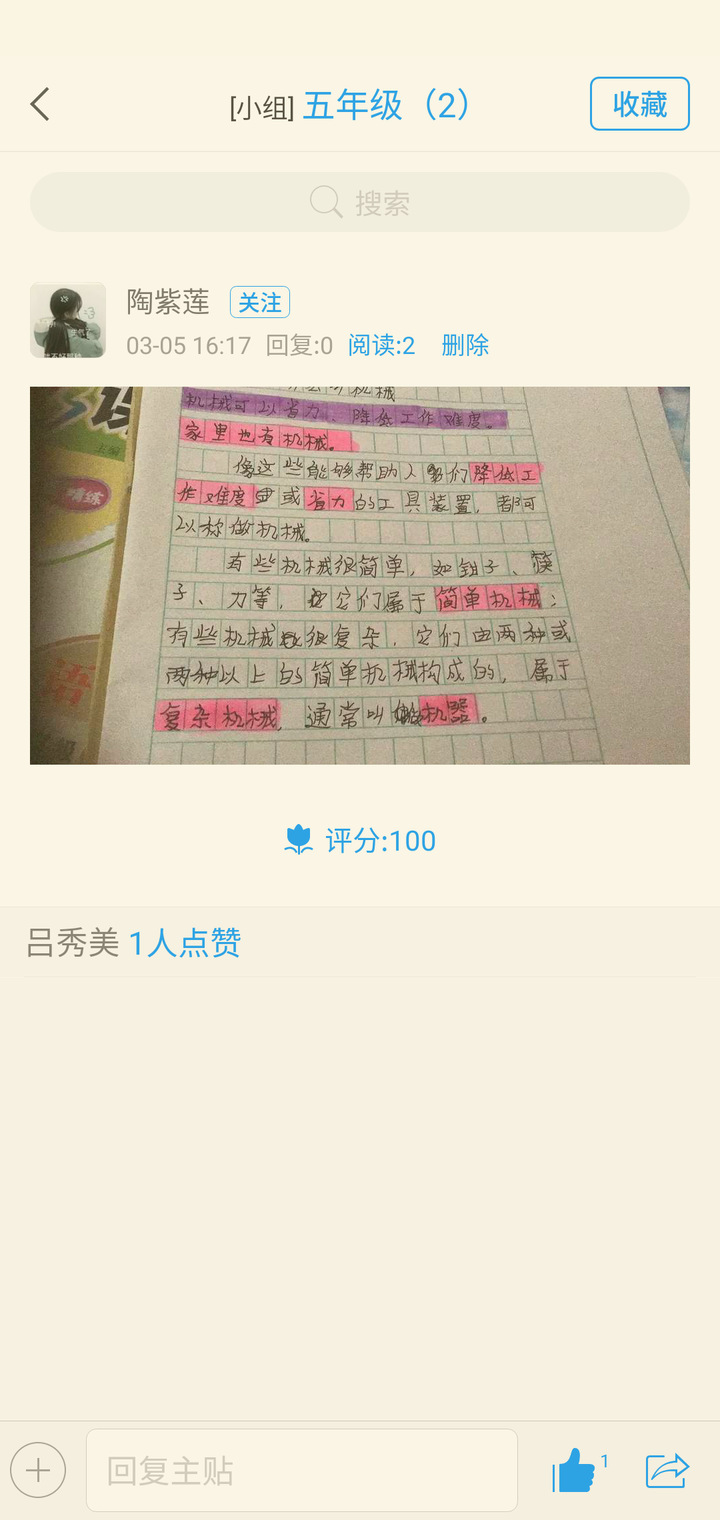720x1520 pixels.
Task: Share this post
Action: point(667,1470)
